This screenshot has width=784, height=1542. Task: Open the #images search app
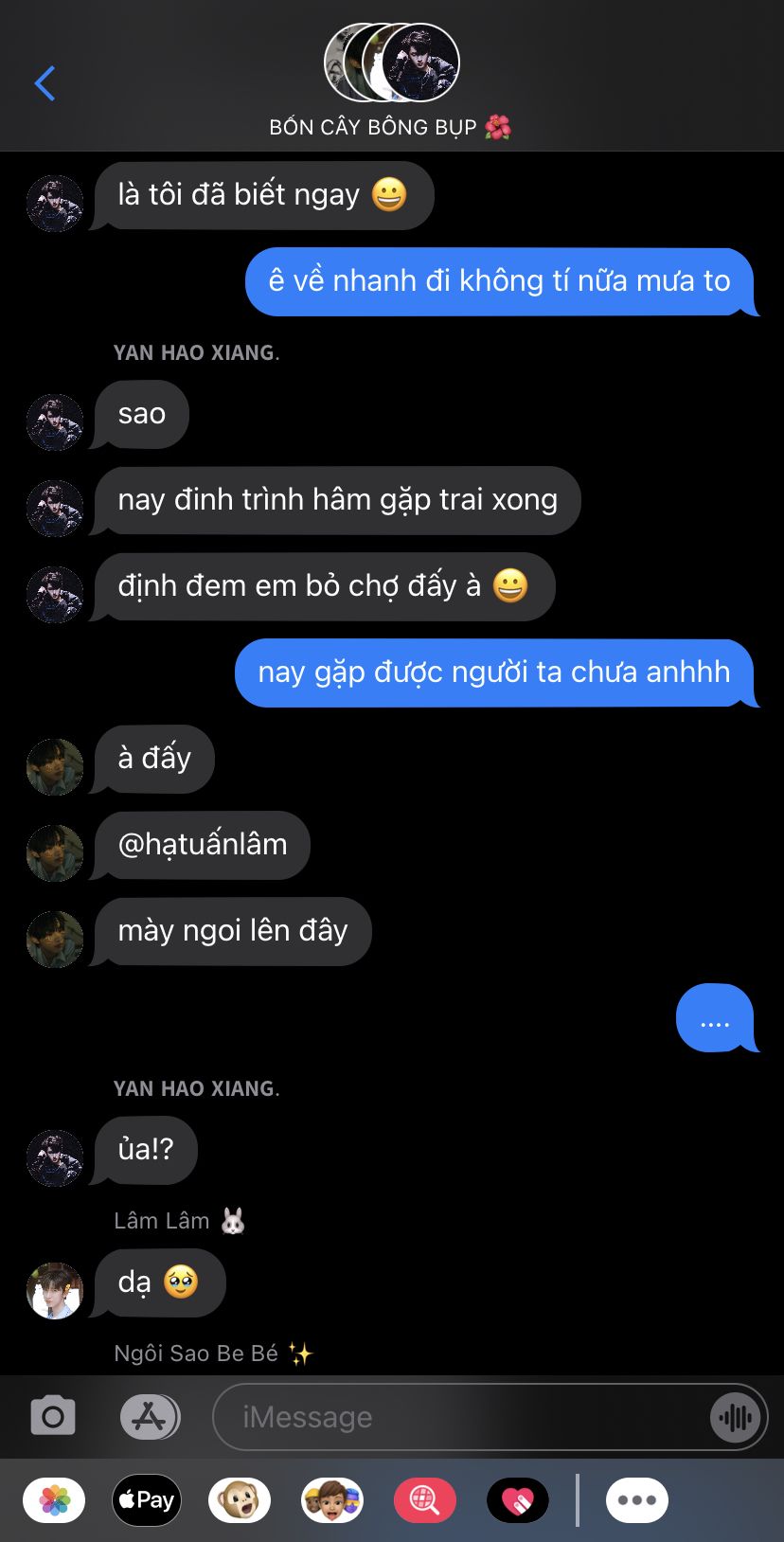click(x=424, y=1500)
